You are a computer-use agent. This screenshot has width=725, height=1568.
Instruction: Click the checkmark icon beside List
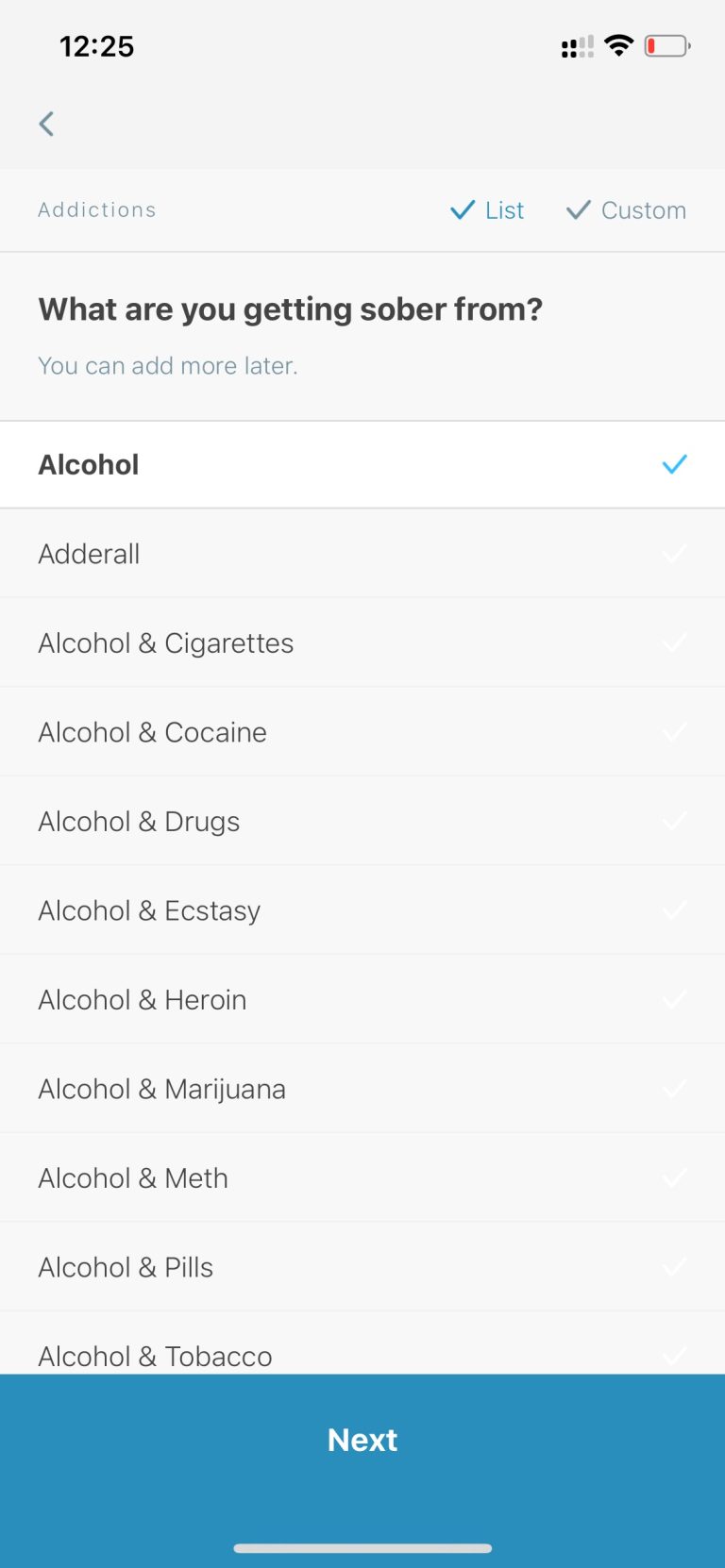(x=462, y=209)
